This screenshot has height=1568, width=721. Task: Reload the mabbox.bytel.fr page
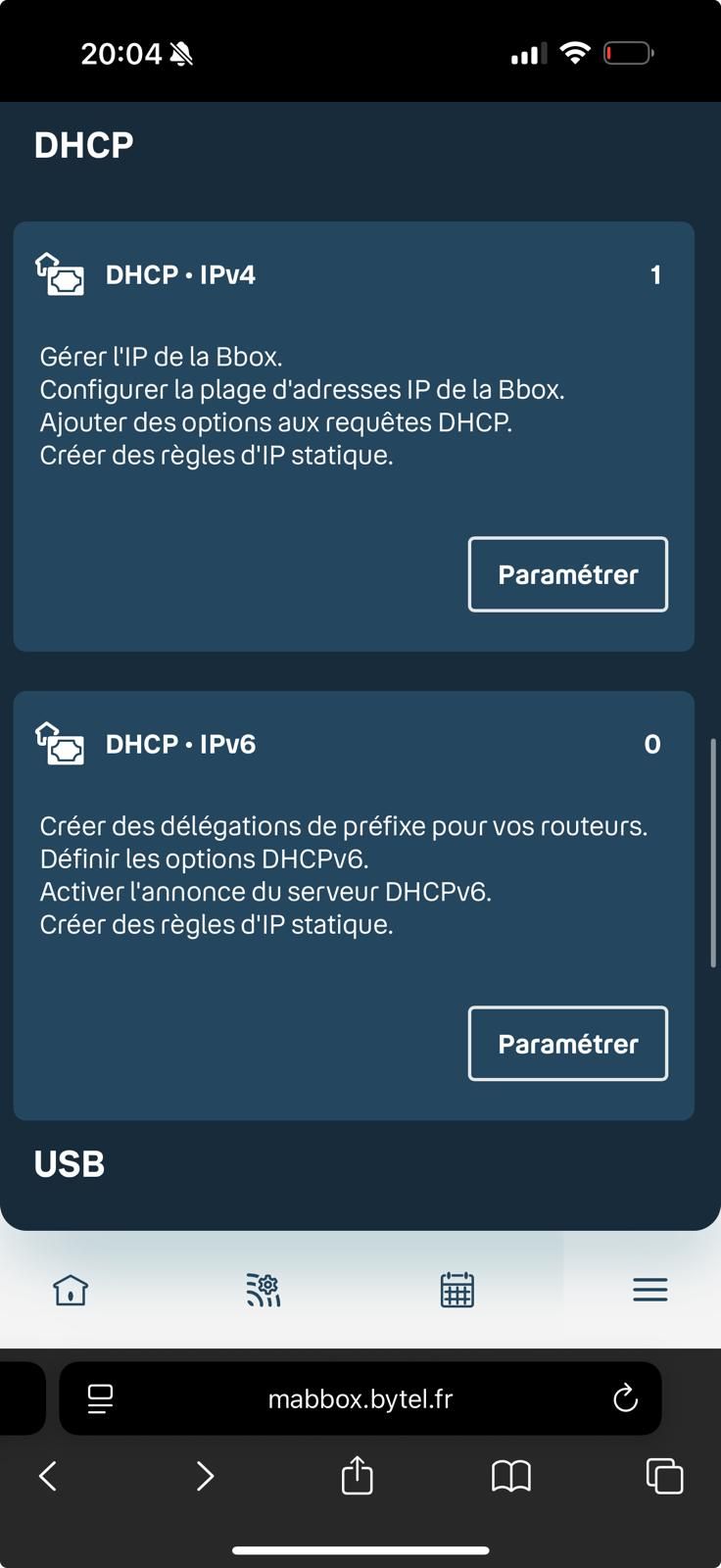(x=625, y=1398)
